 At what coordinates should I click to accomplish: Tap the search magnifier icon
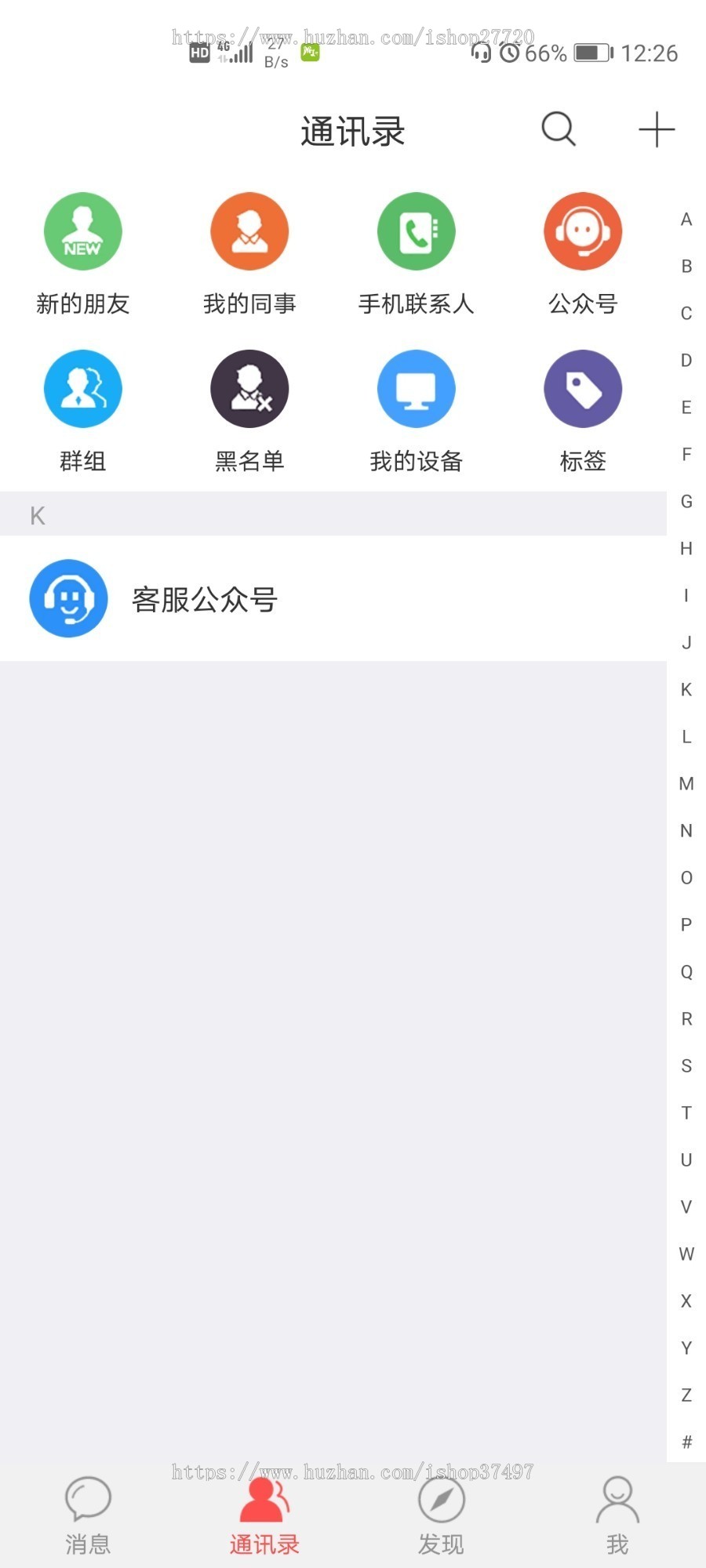pos(557,129)
